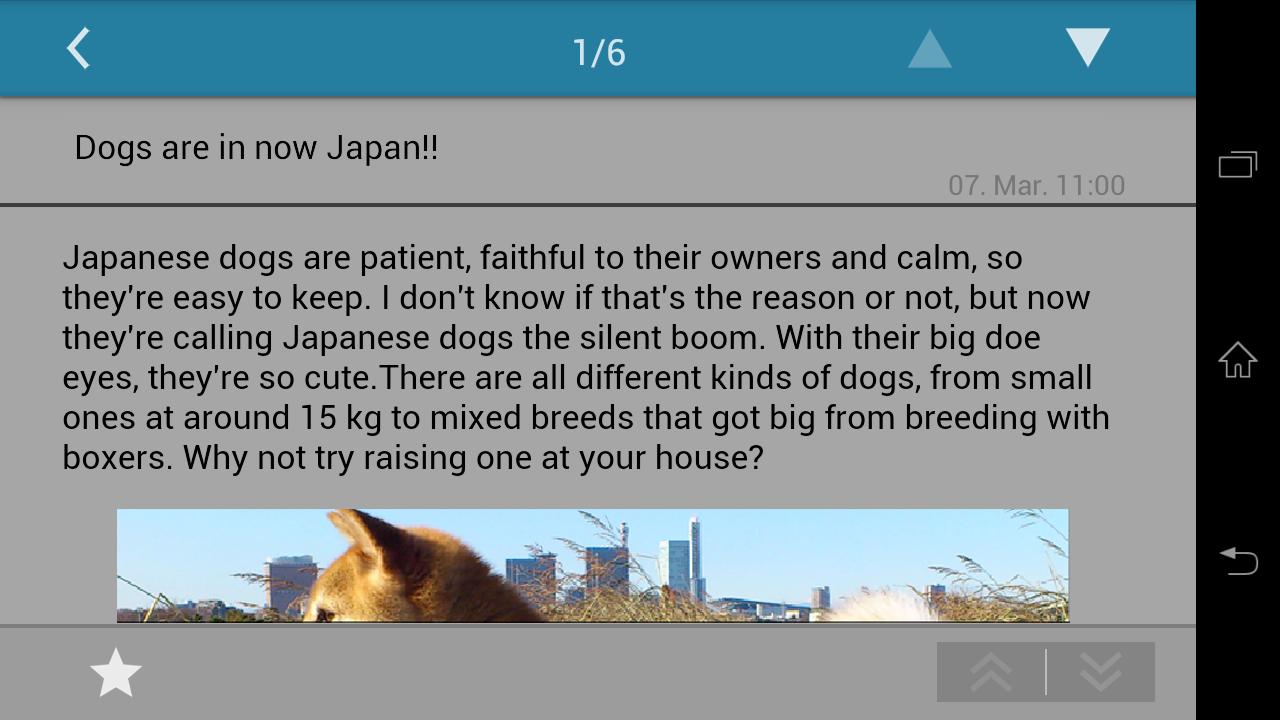
Task: Favorite this article with the star
Action: [116, 673]
